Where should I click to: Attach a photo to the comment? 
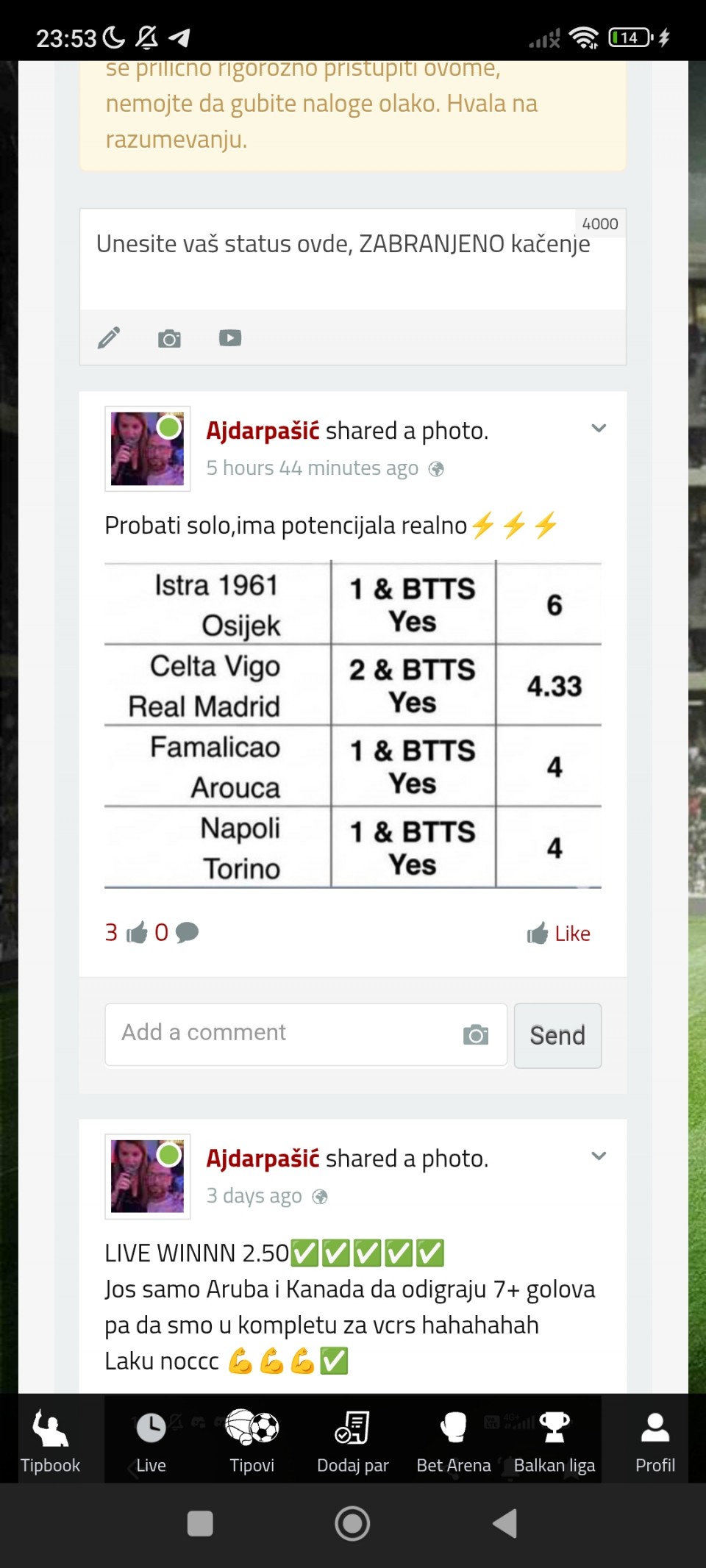476,1035
